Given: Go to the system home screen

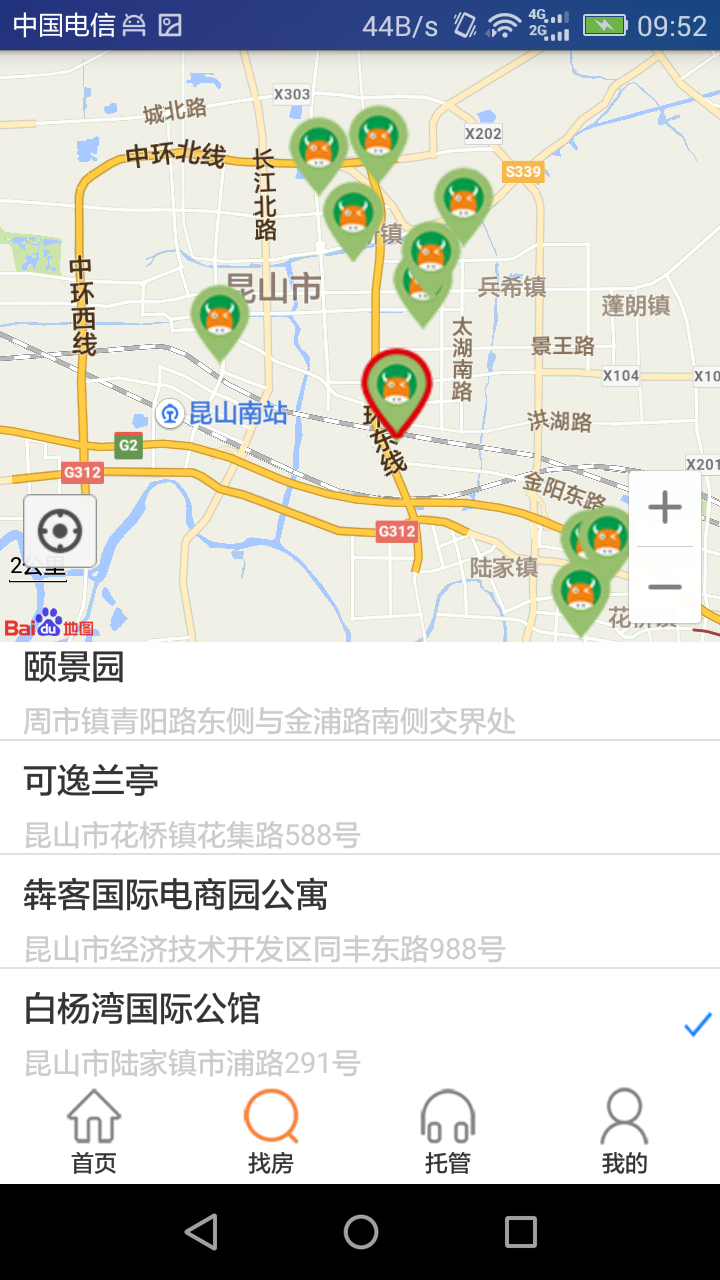Looking at the screenshot, I should click(x=361, y=1232).
